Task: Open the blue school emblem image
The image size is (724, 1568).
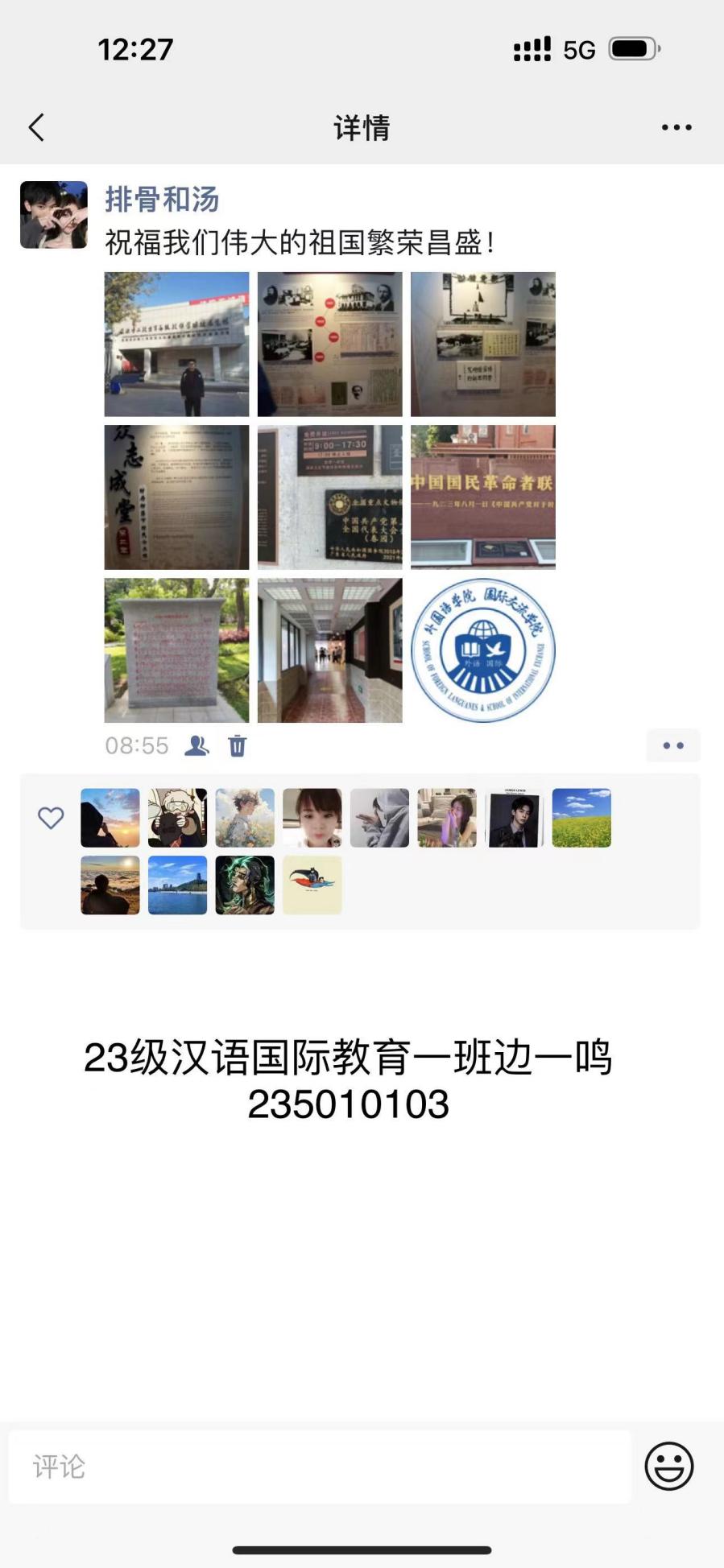Action: coord(483,650)
